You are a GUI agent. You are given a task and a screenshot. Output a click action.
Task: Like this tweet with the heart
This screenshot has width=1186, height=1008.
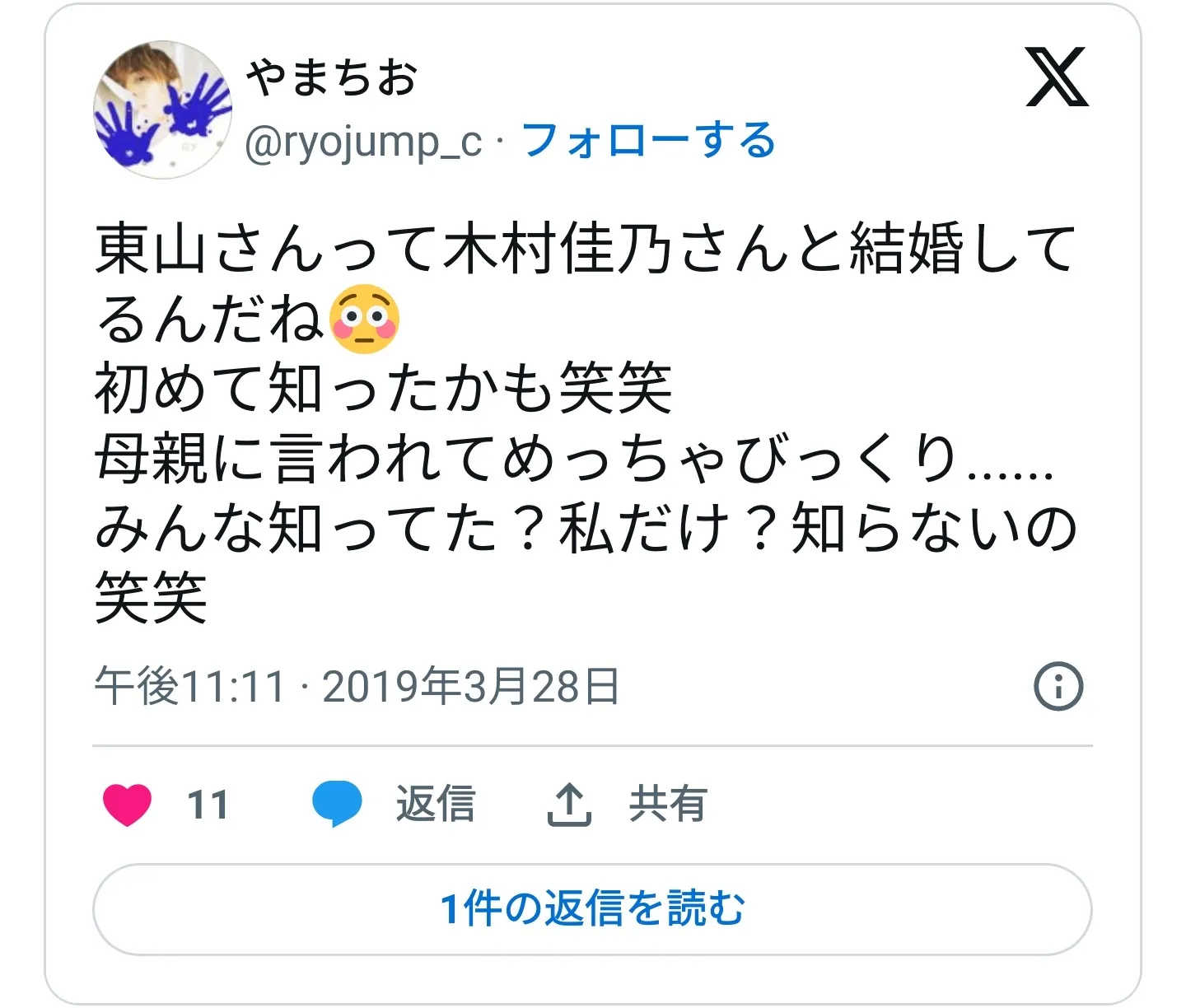(128, 804)
